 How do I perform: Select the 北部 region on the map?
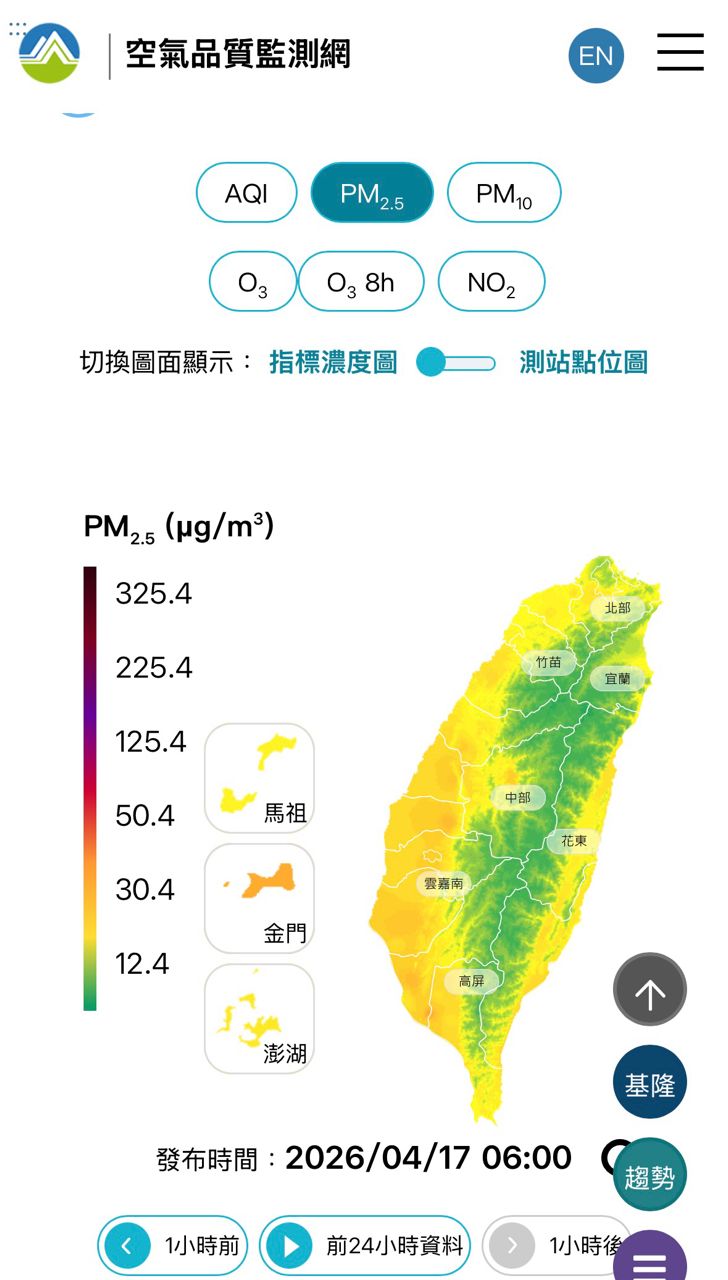[x=618, y=607]
